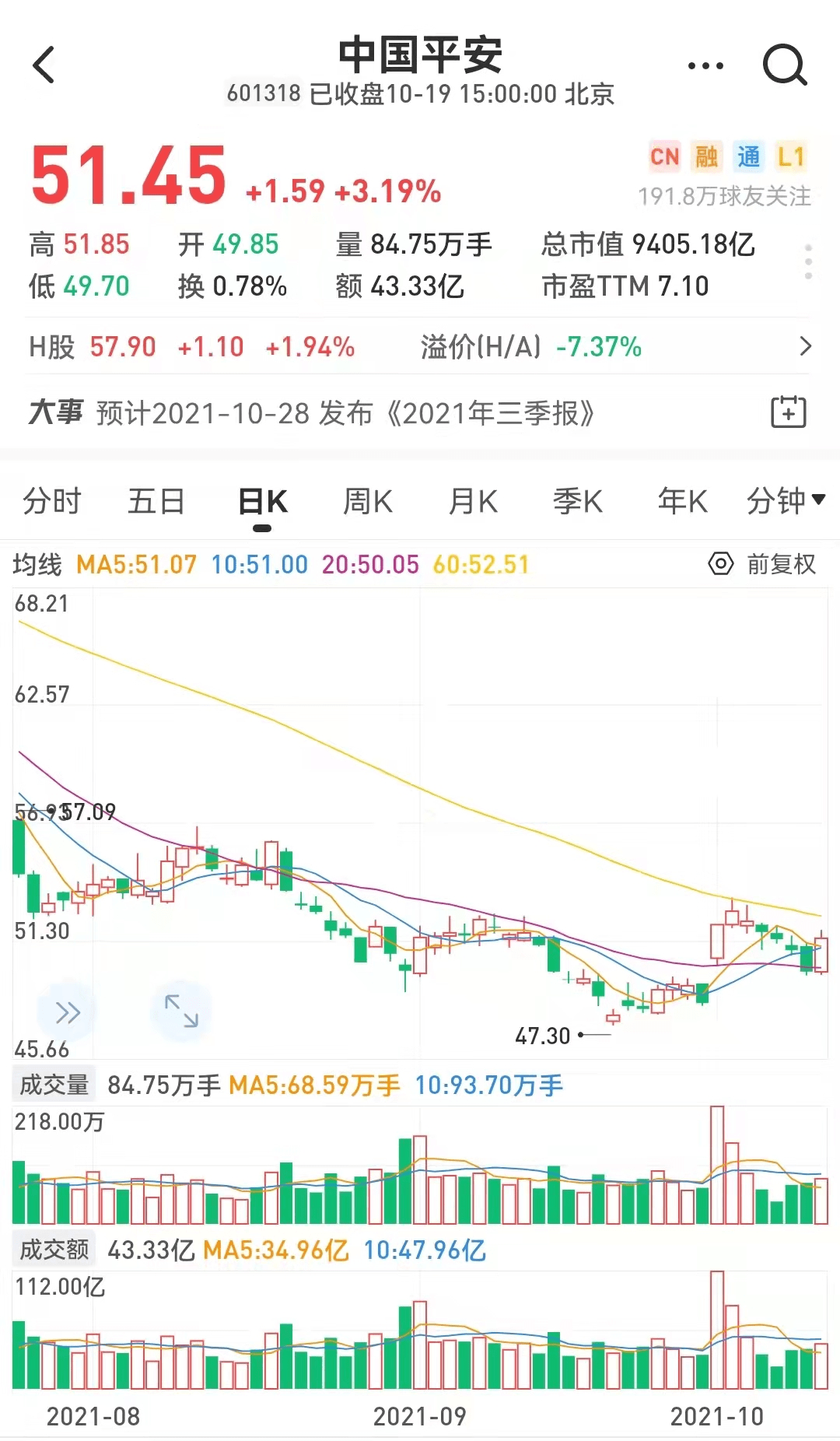Open the 前复权 adjustment settings
This screenshot has width=840, height=1441.
coord(763,564)
